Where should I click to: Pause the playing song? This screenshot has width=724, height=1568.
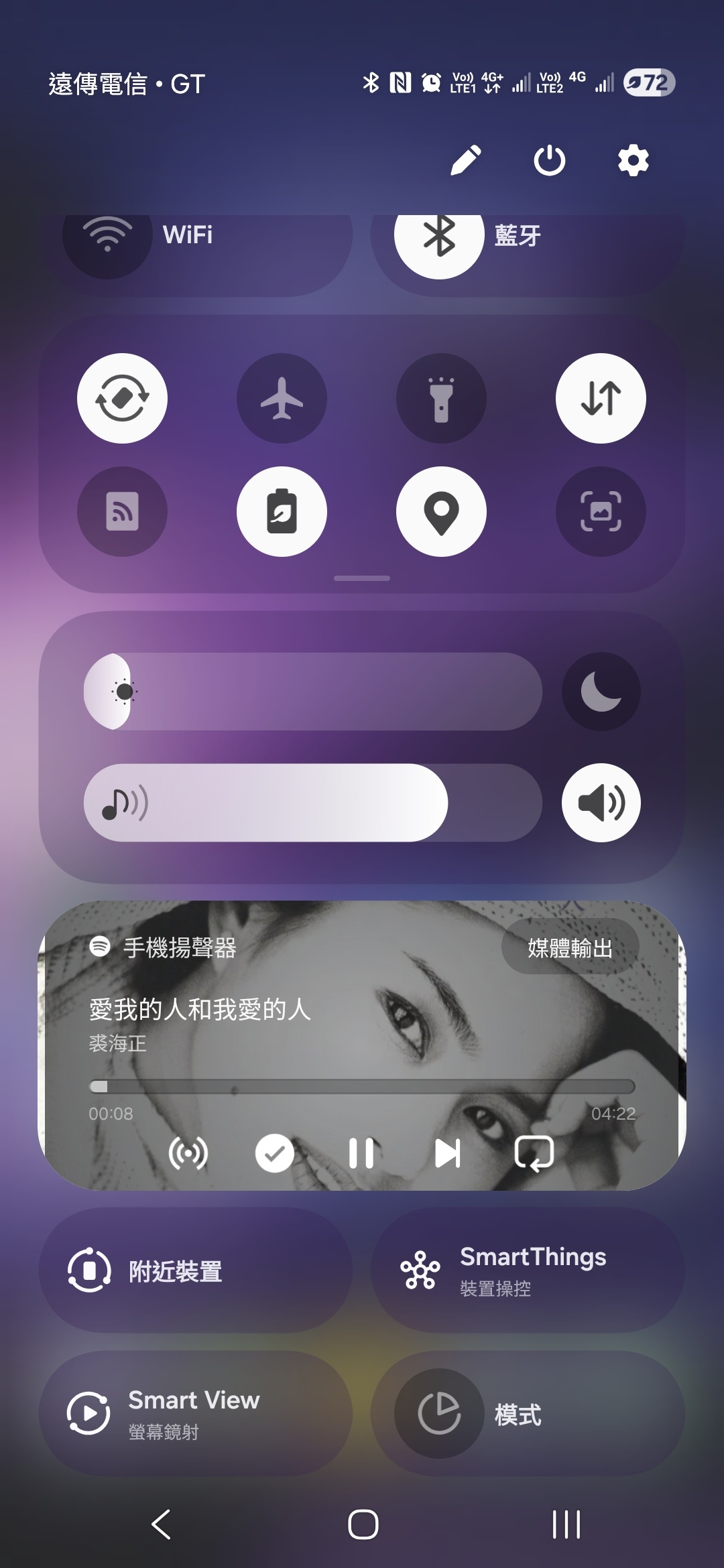tap(361, 1153)
